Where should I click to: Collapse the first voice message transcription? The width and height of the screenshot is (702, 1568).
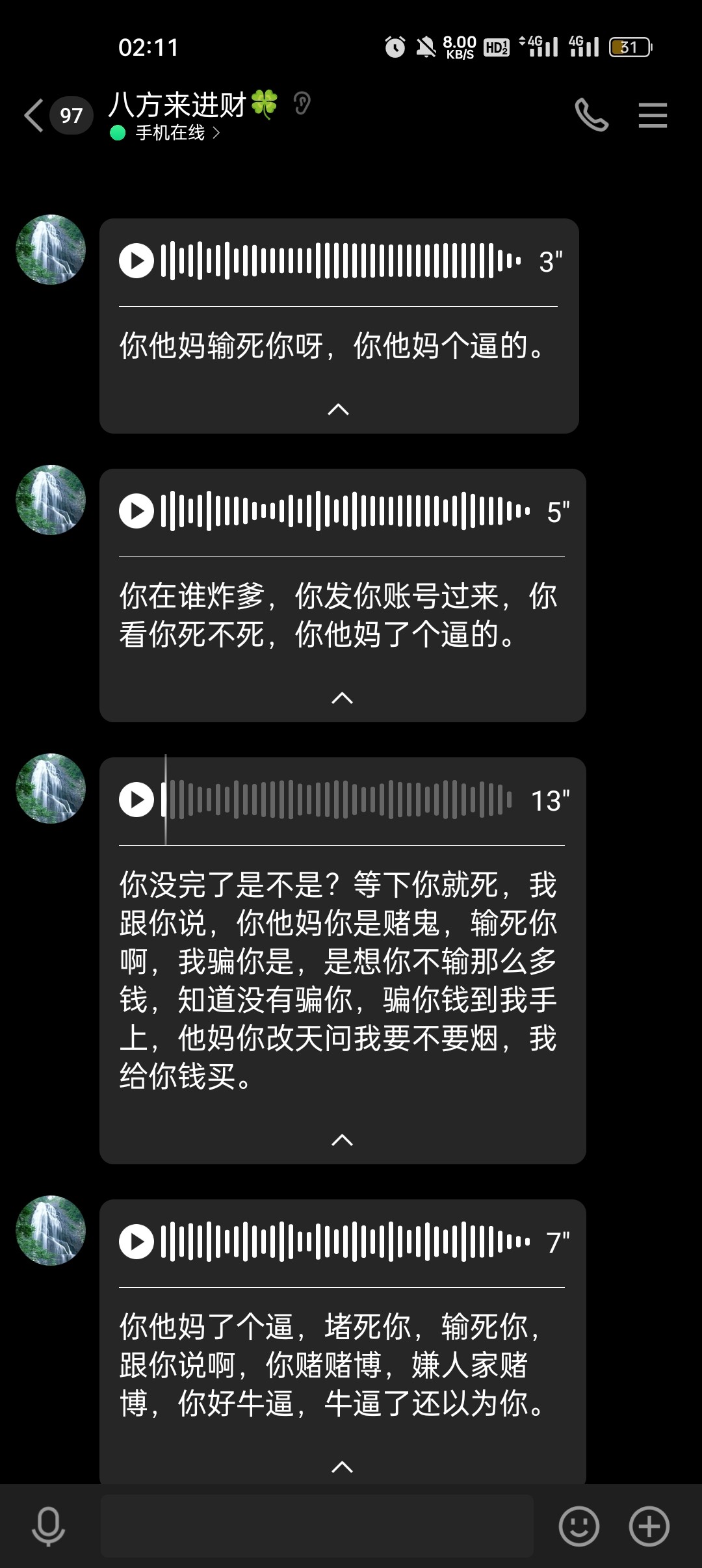[x=339, y=408]
